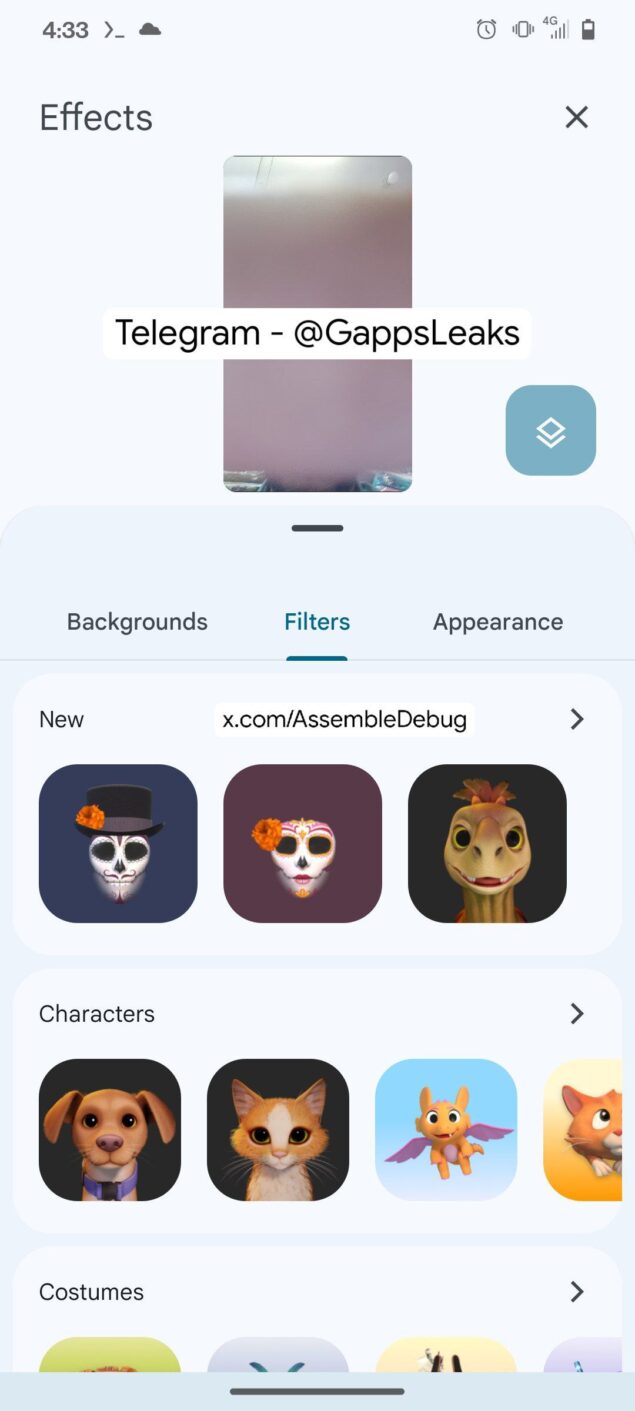Tap the layers button beside the preview
This screenshot has height=1411, width=635.
click(x=551, y=430)
